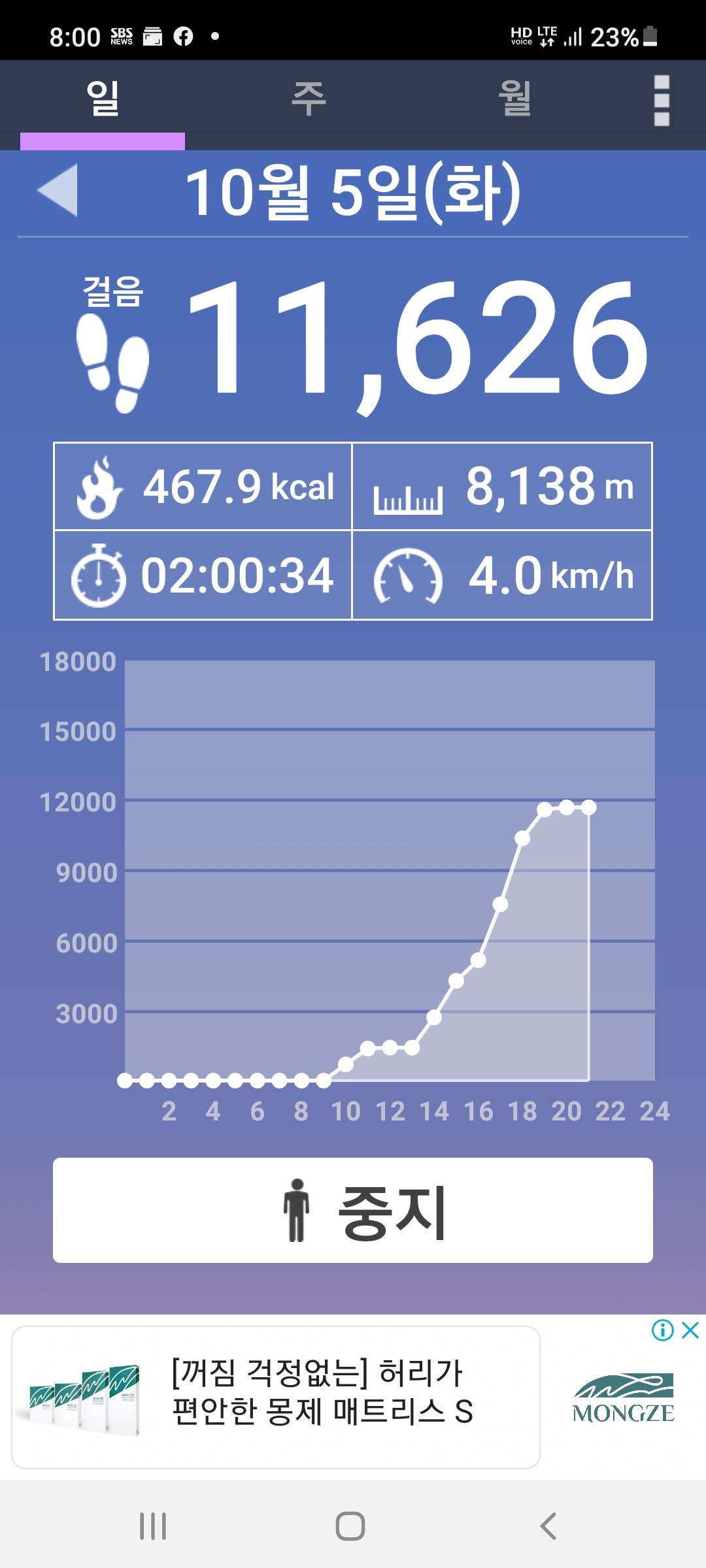
Task: Go back with the system back button
Action: [x=548, y=1526]
